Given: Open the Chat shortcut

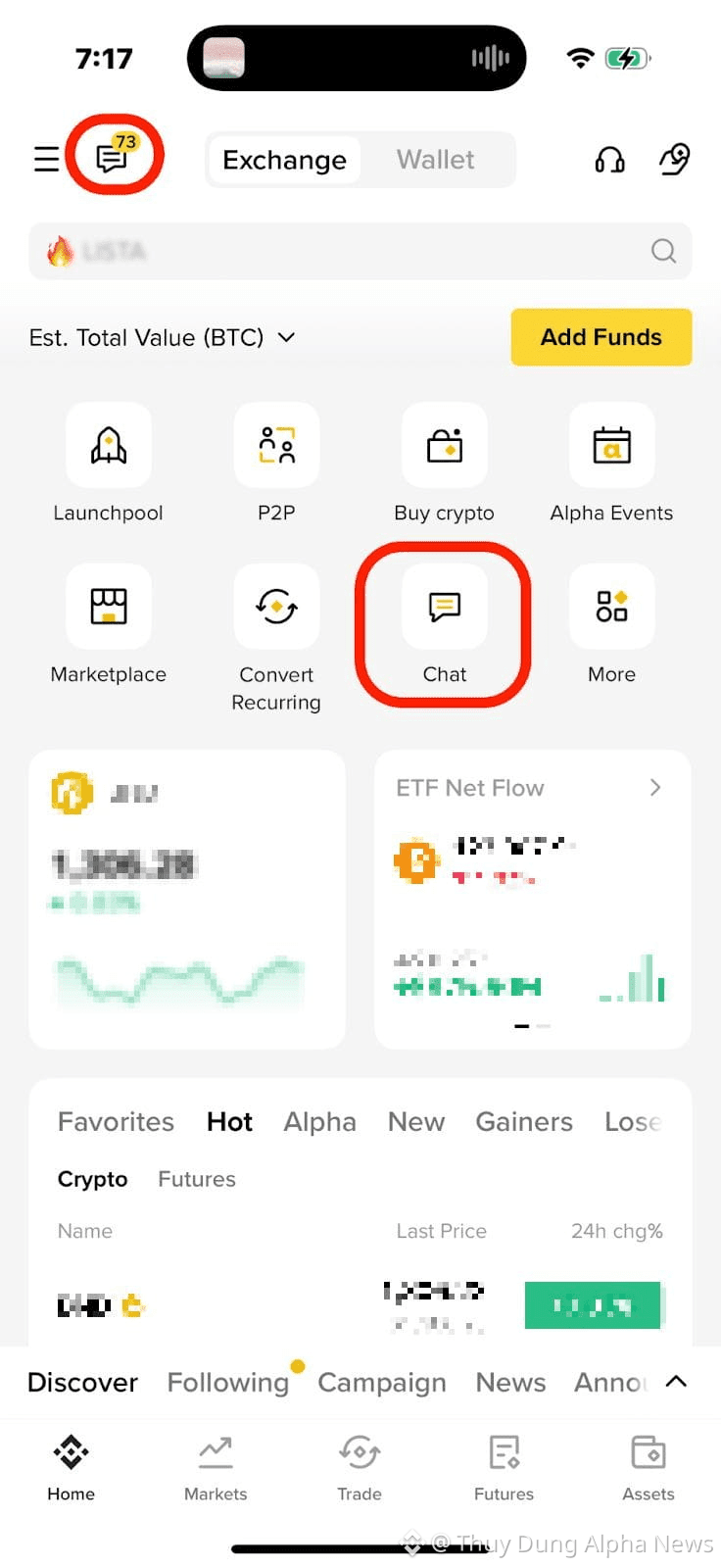Looking at the screenshot, I should coord(444,625).
